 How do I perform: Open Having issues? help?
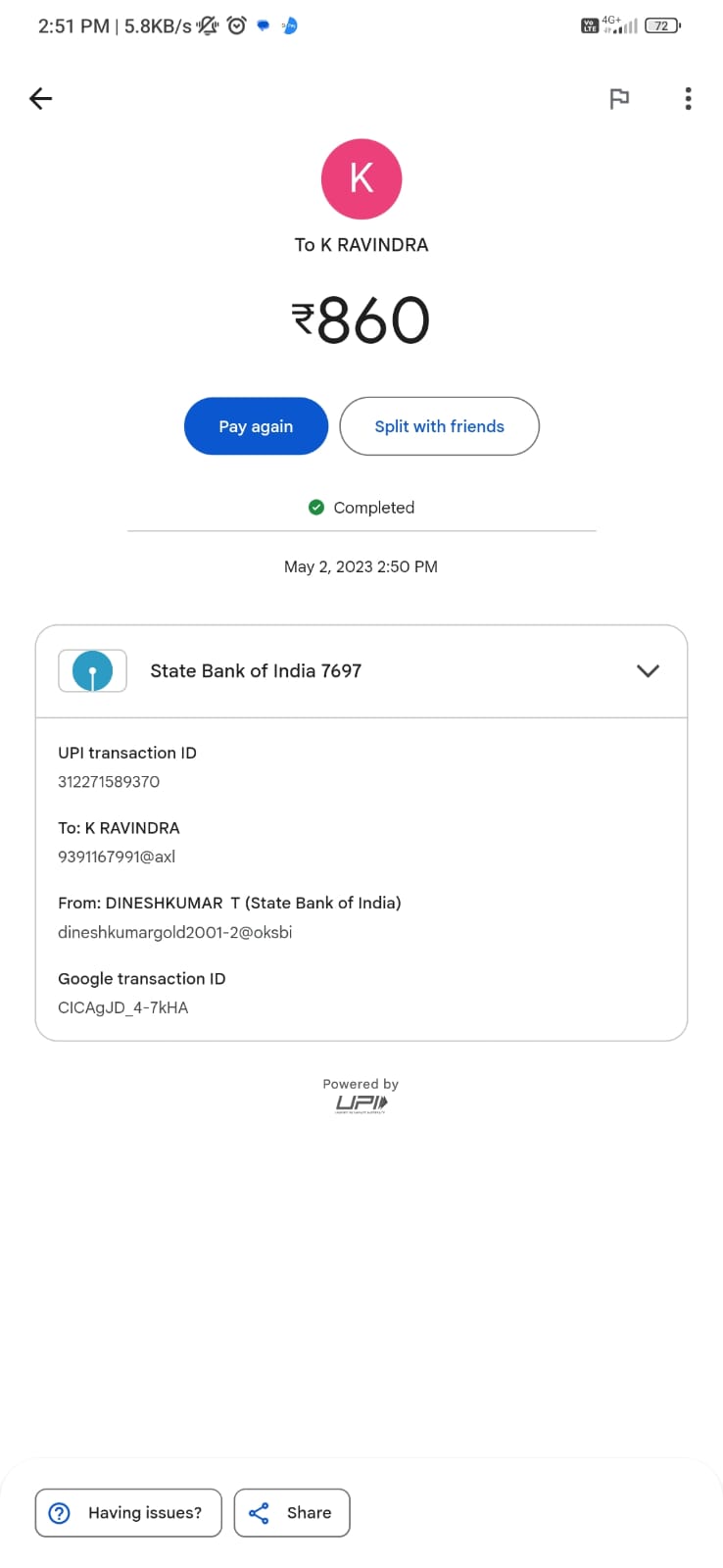128,1513
